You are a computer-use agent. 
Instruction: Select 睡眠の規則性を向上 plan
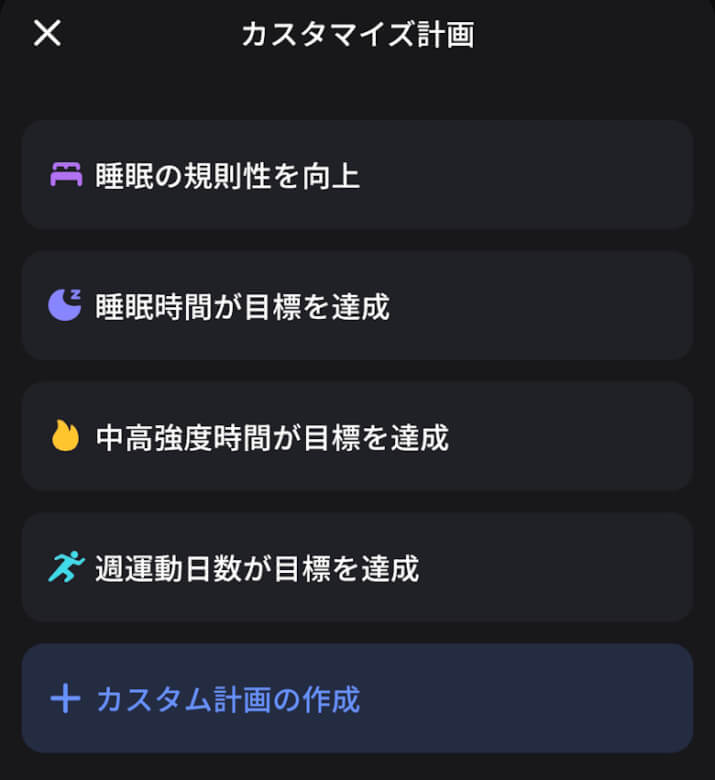pos(357,176)
